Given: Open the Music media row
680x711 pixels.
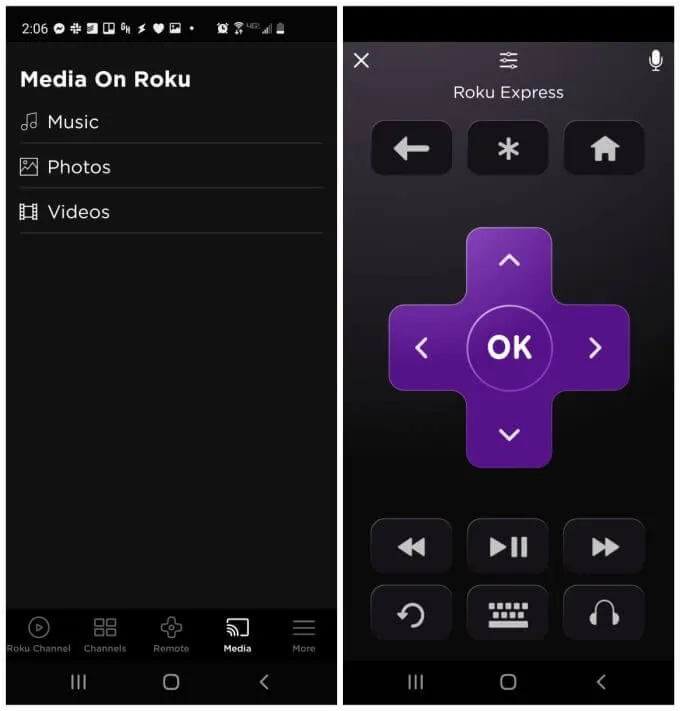Looking at the screenshot, I should click(72, 122).
